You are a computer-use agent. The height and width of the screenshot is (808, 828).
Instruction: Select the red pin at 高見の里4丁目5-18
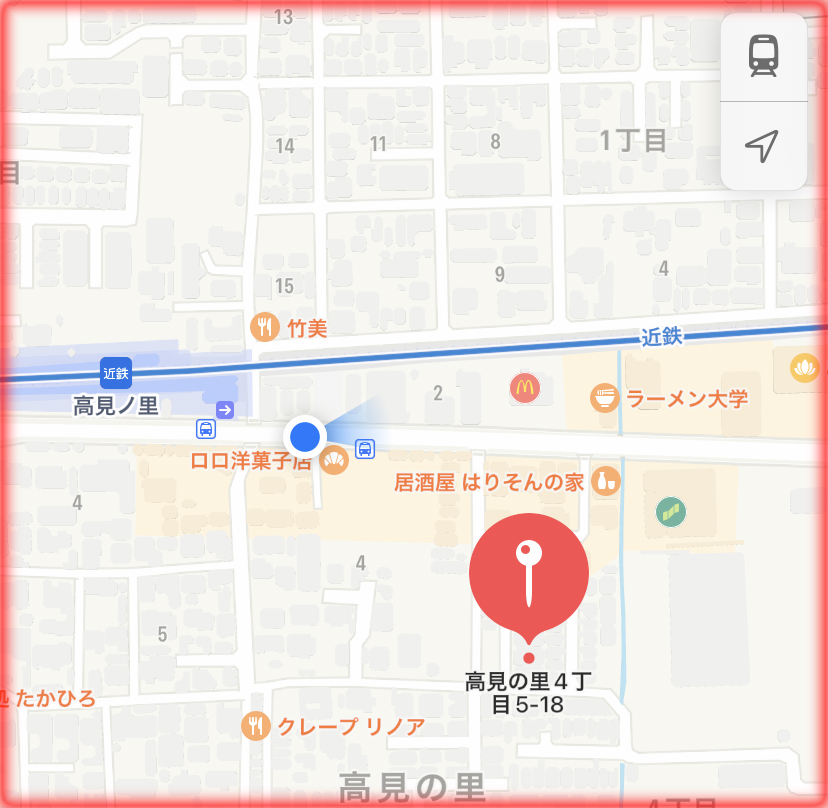528,574
